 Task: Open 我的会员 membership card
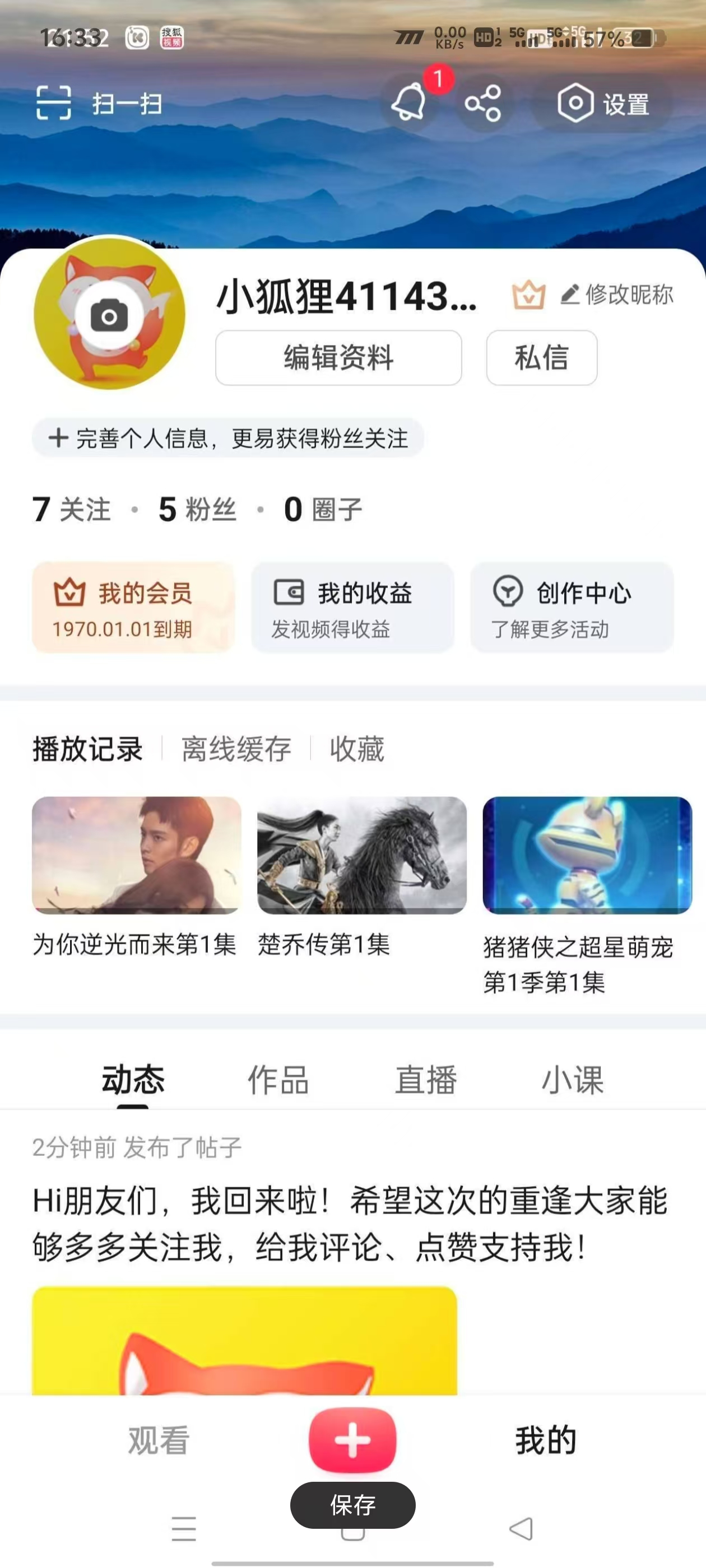click(133, 609)
